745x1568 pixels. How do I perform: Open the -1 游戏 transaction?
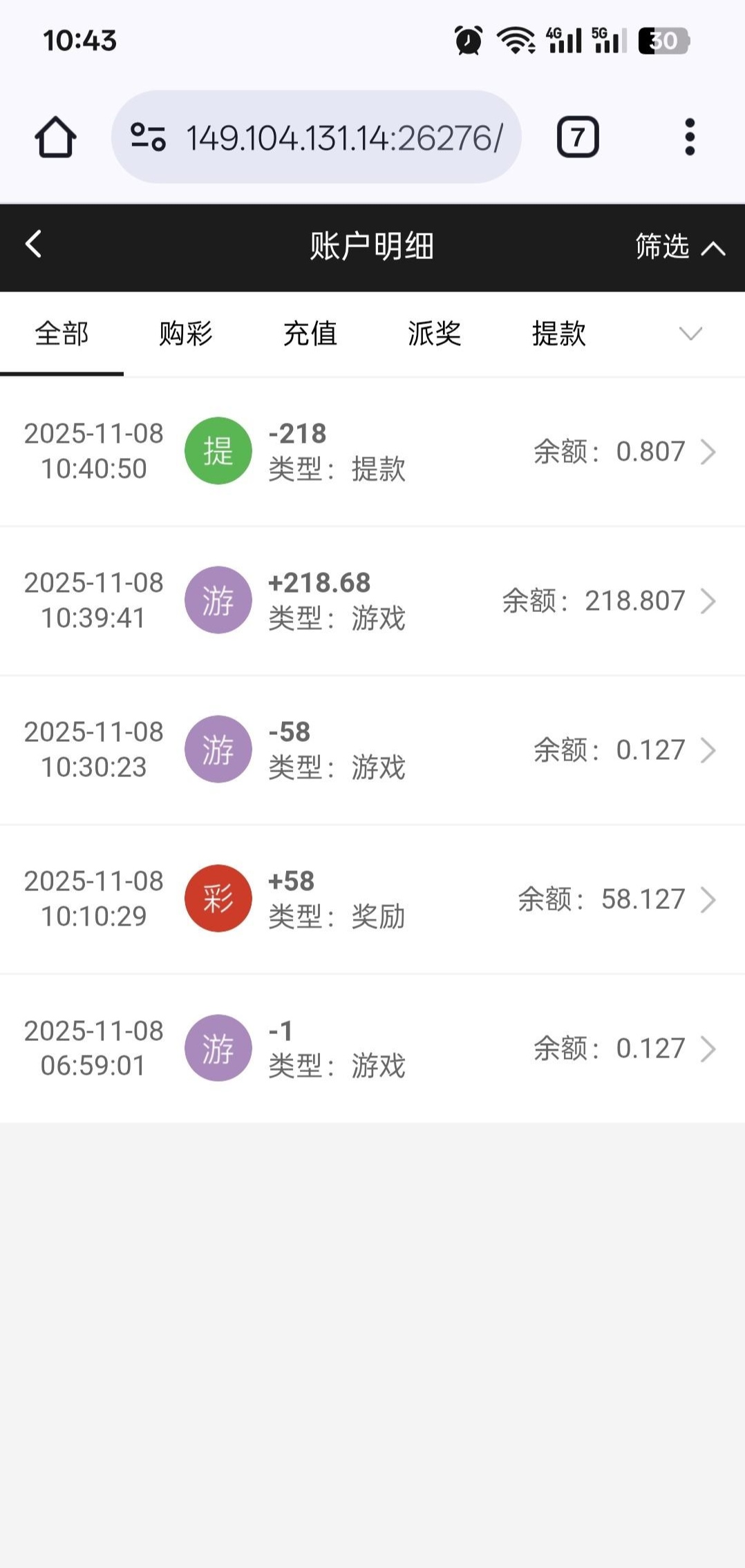(372, 1049)
